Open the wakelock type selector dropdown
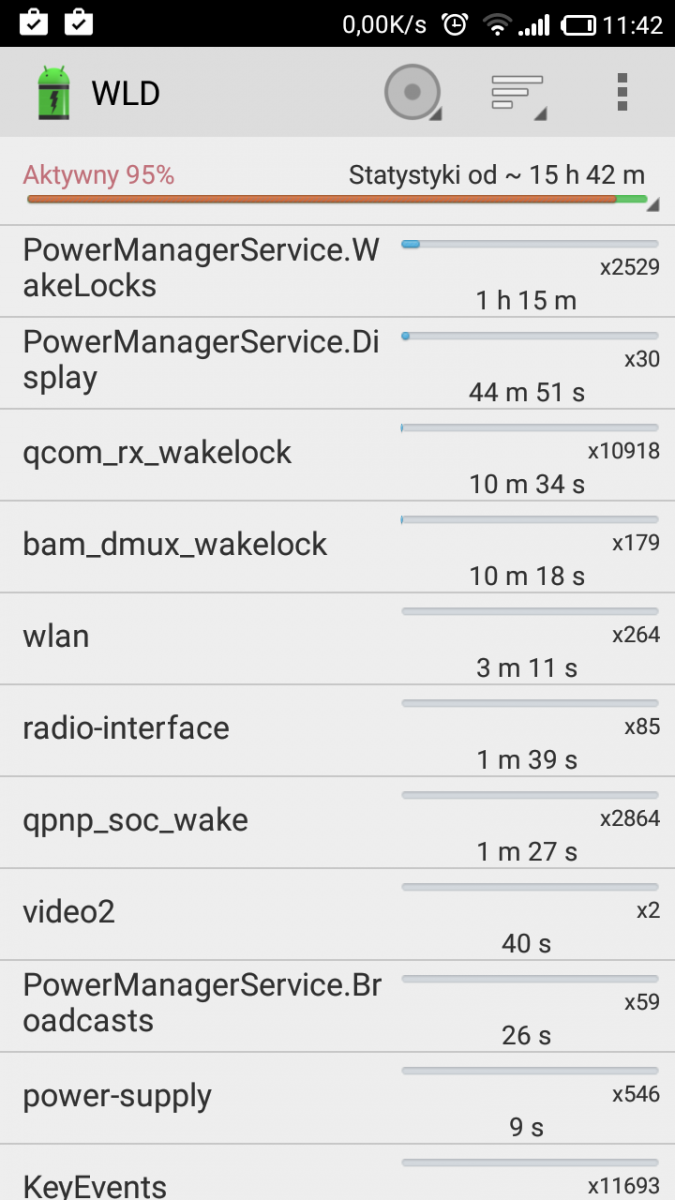 coord(412,93)
